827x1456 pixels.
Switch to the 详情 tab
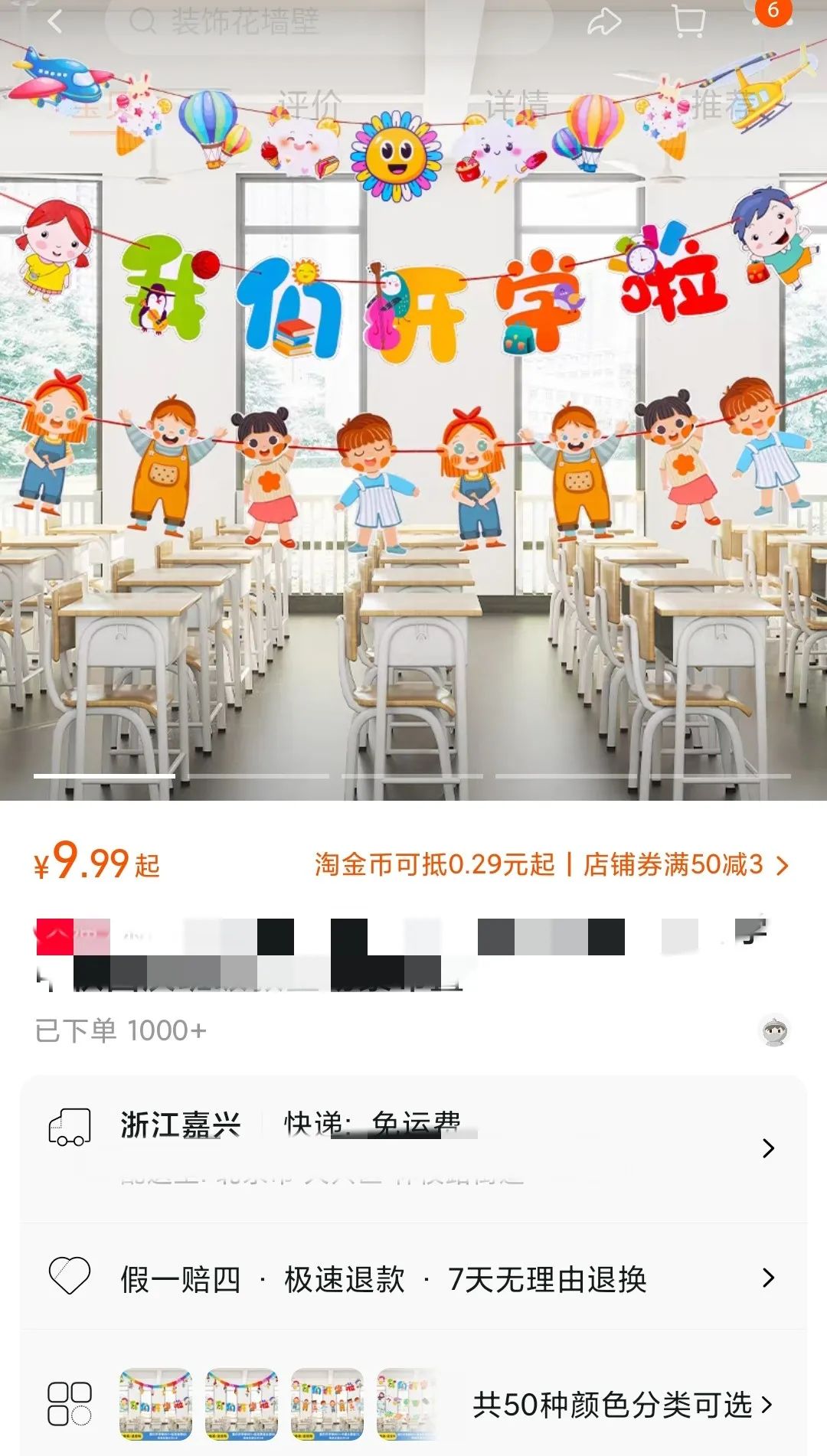point(517,105)
